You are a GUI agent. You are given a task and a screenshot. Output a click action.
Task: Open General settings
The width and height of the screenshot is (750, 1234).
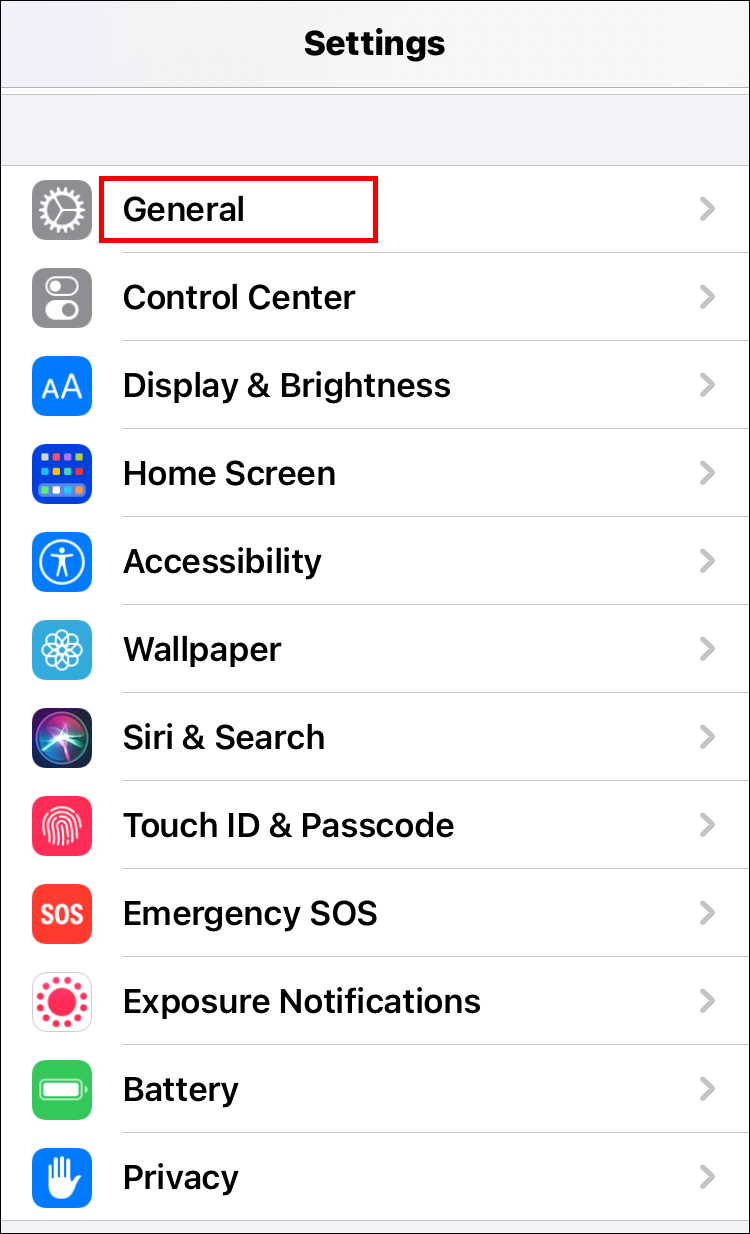[375, 209]
